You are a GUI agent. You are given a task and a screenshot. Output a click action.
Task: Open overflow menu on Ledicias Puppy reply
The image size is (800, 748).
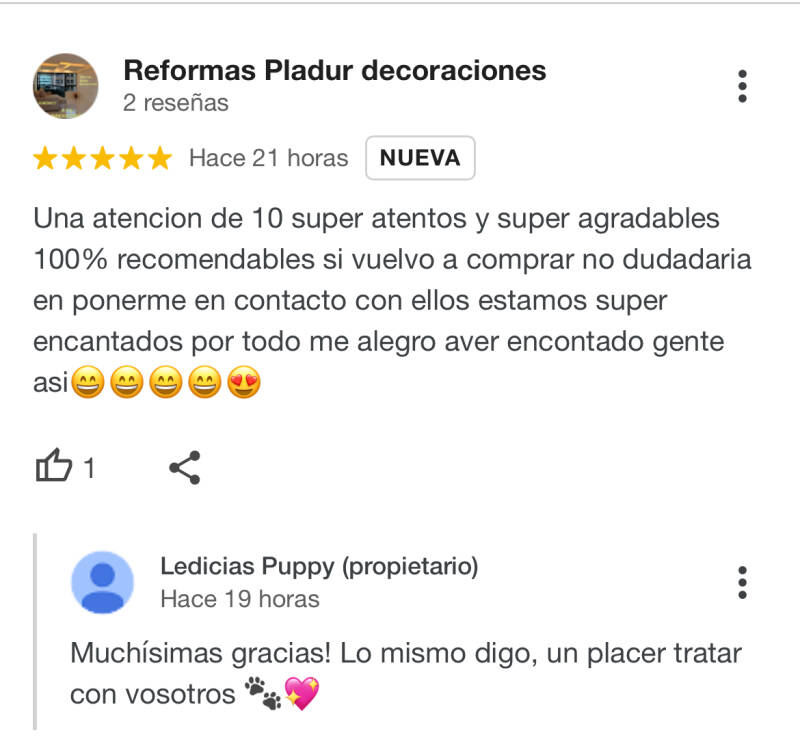point(742,582)
